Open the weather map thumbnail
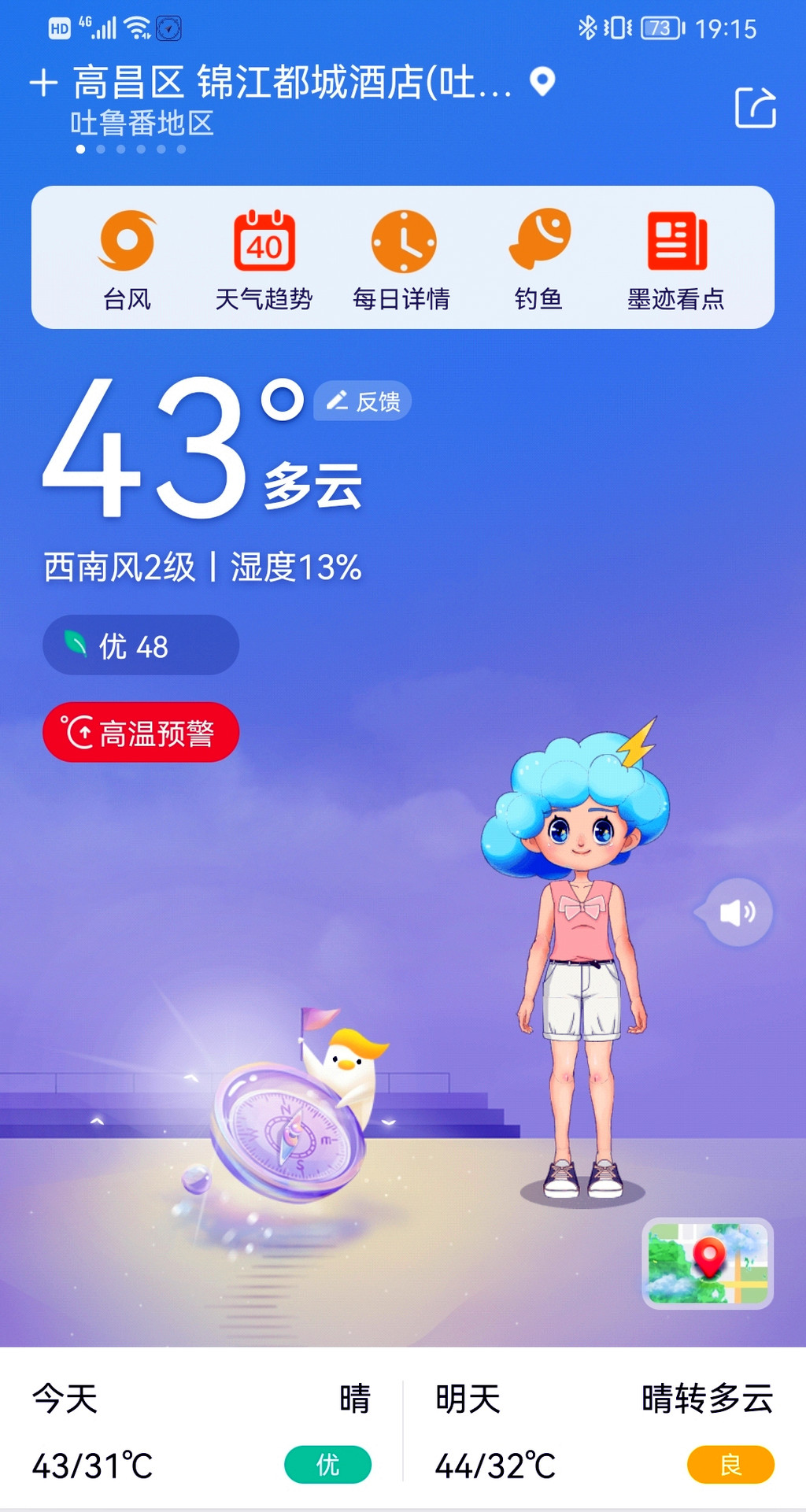Image resolution: width=806 pixels, height=1512 pixels. pyautogui.click(x=708, y=1262)
